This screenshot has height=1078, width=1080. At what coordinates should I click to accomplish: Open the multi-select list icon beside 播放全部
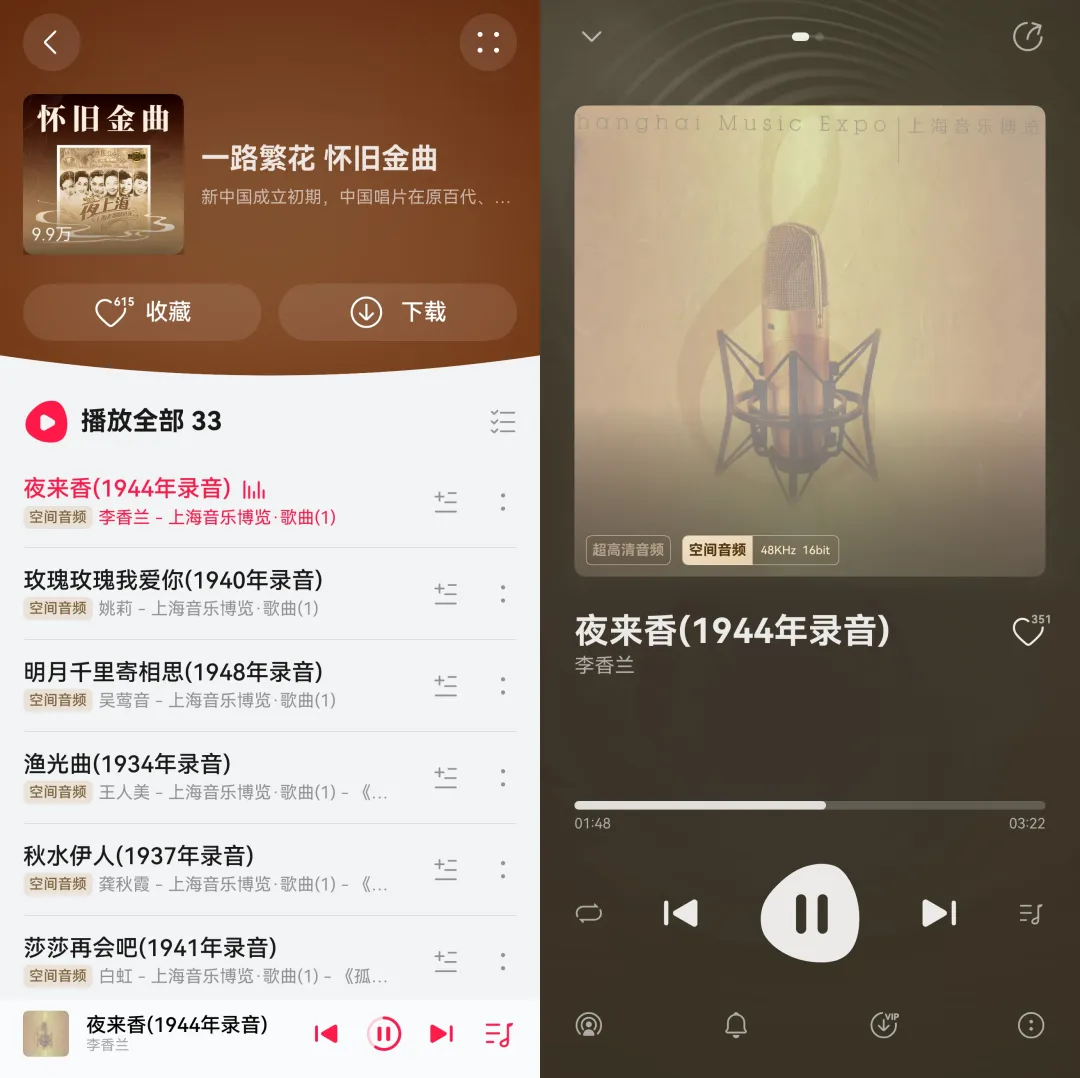point(503,421)
